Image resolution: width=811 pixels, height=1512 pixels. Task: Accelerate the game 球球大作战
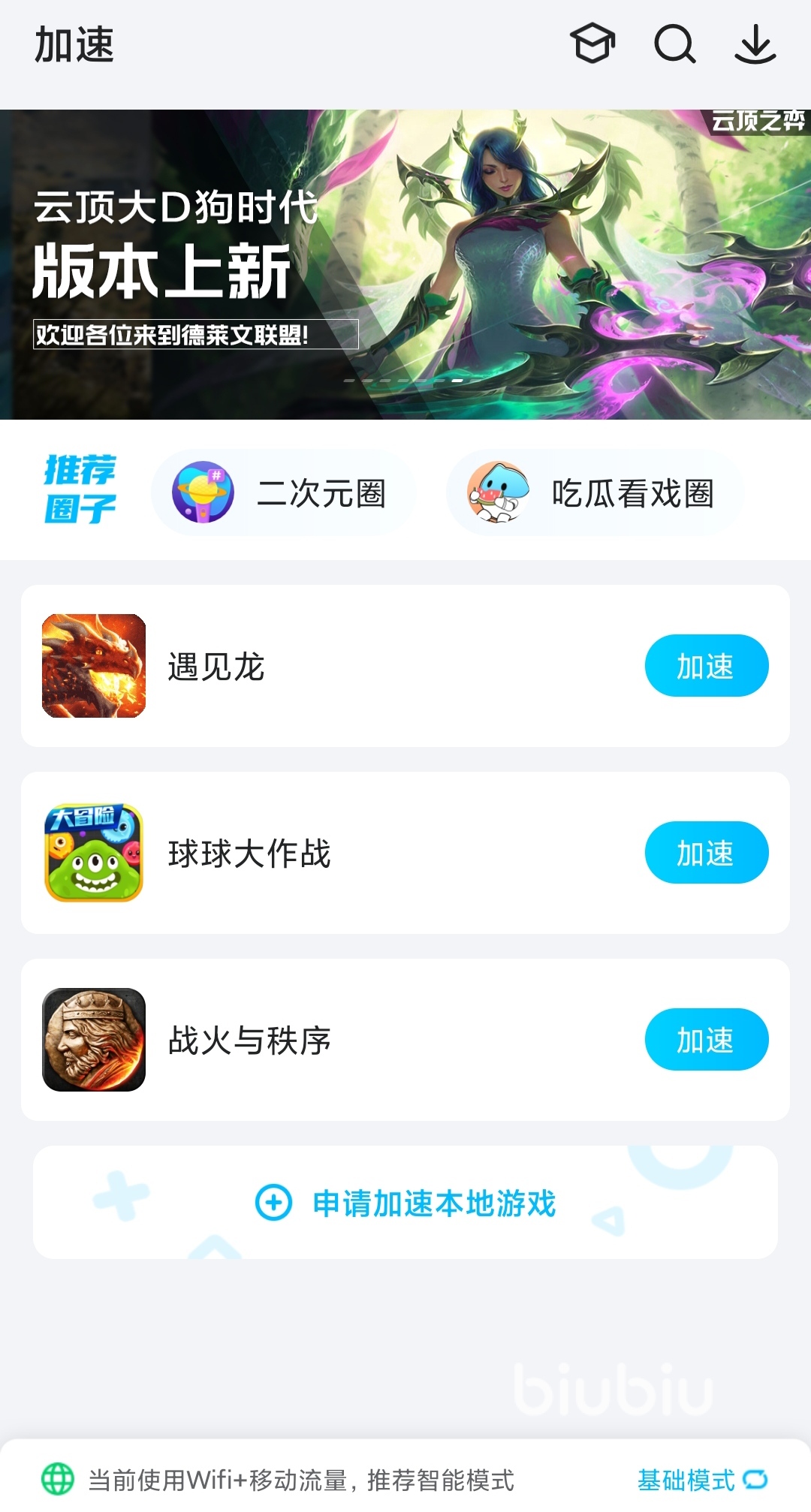tap(706, 853)
